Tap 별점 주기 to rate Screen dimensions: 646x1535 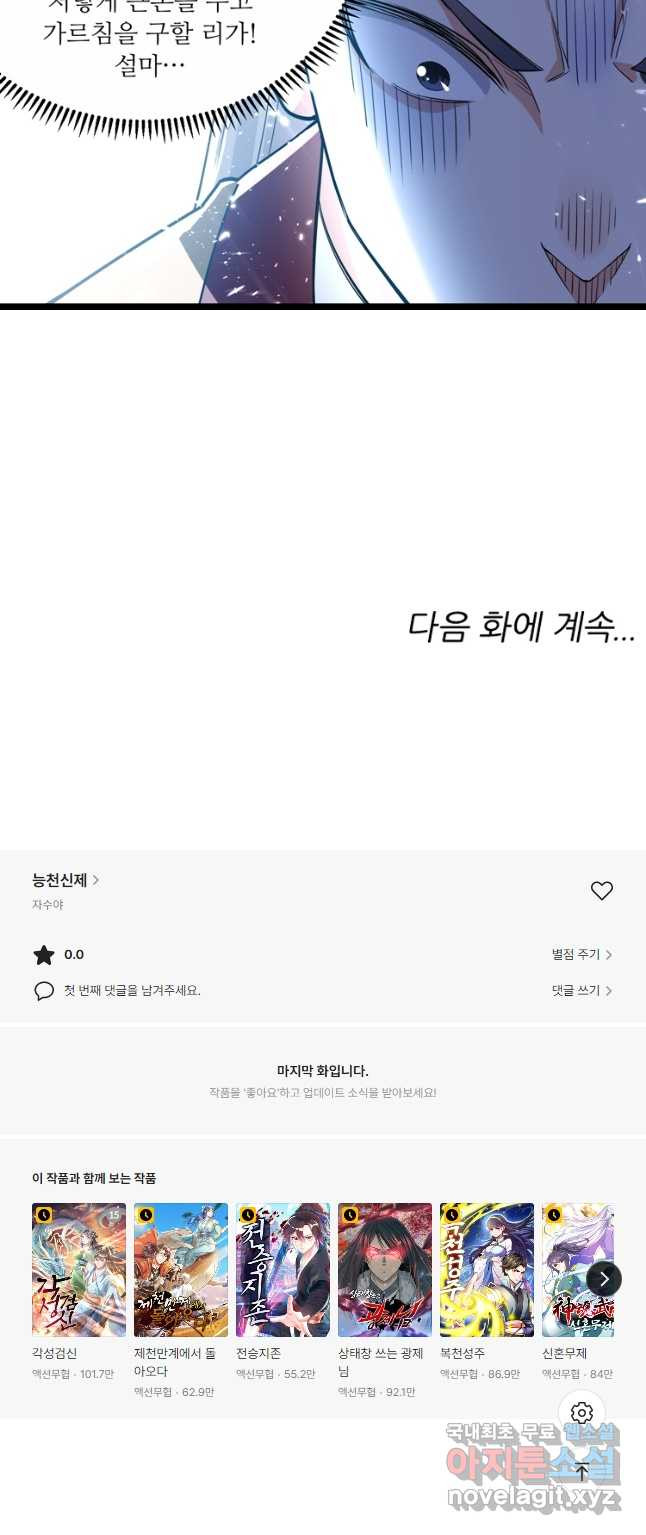tap(581, 955)
